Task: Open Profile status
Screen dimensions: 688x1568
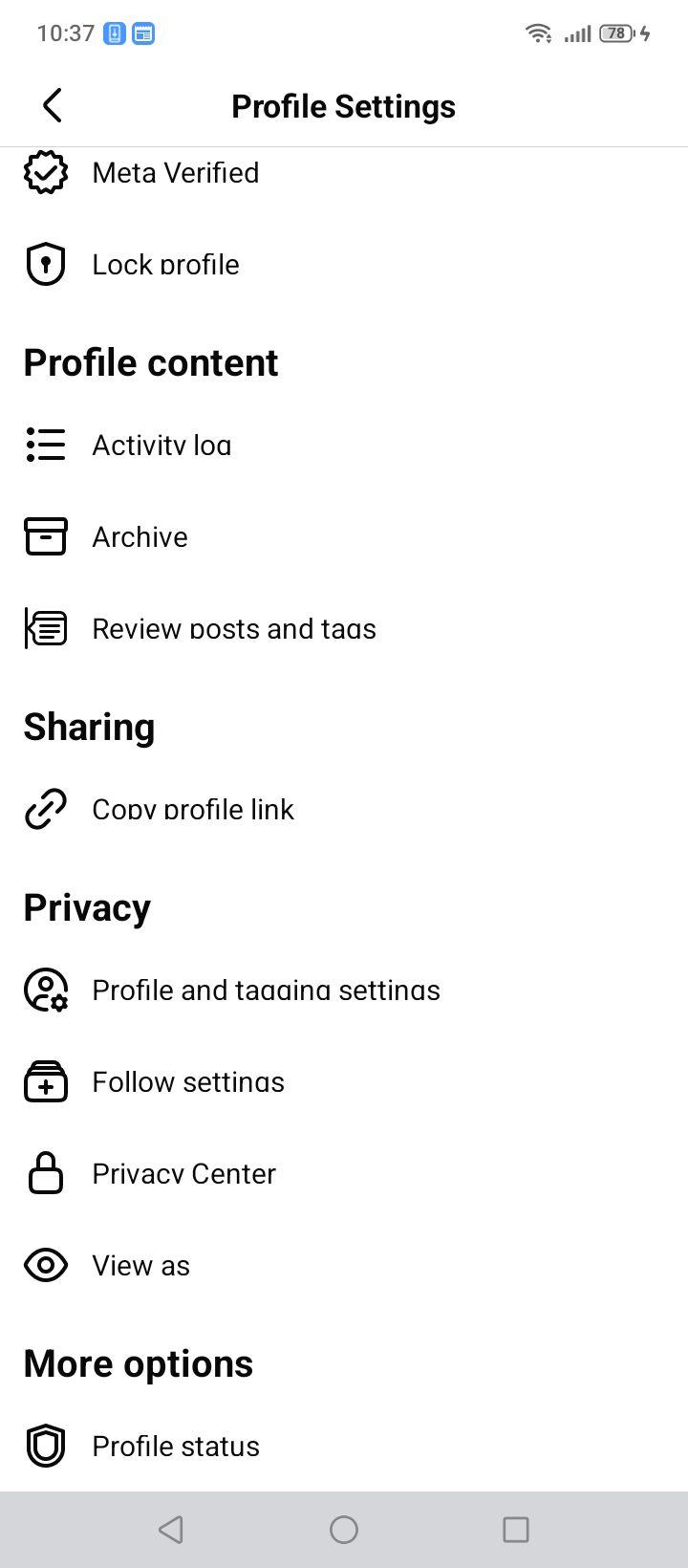Action: [x=344, y=1447]
